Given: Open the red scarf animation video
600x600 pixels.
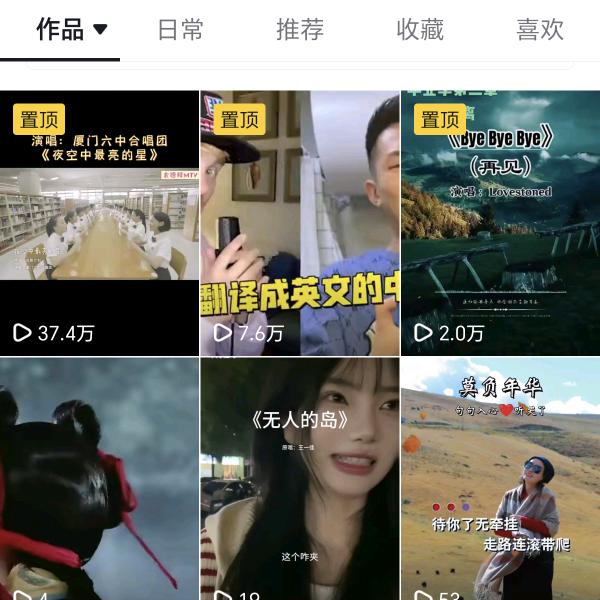Looking at the screenshot, I should (99, 480).
